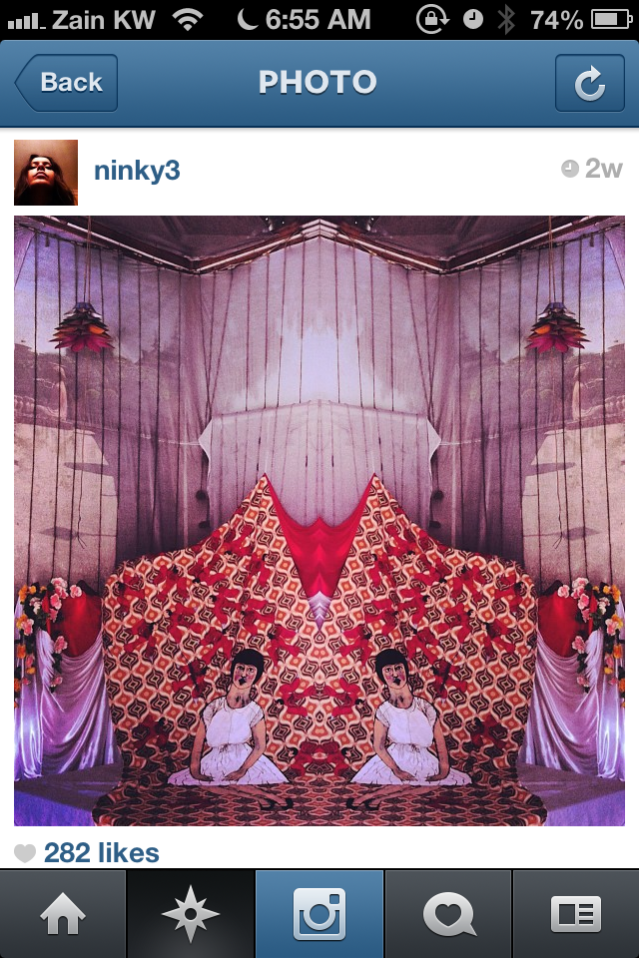Open the Explore star tab
Screen dimensions: 639x958
pos(190,914)
